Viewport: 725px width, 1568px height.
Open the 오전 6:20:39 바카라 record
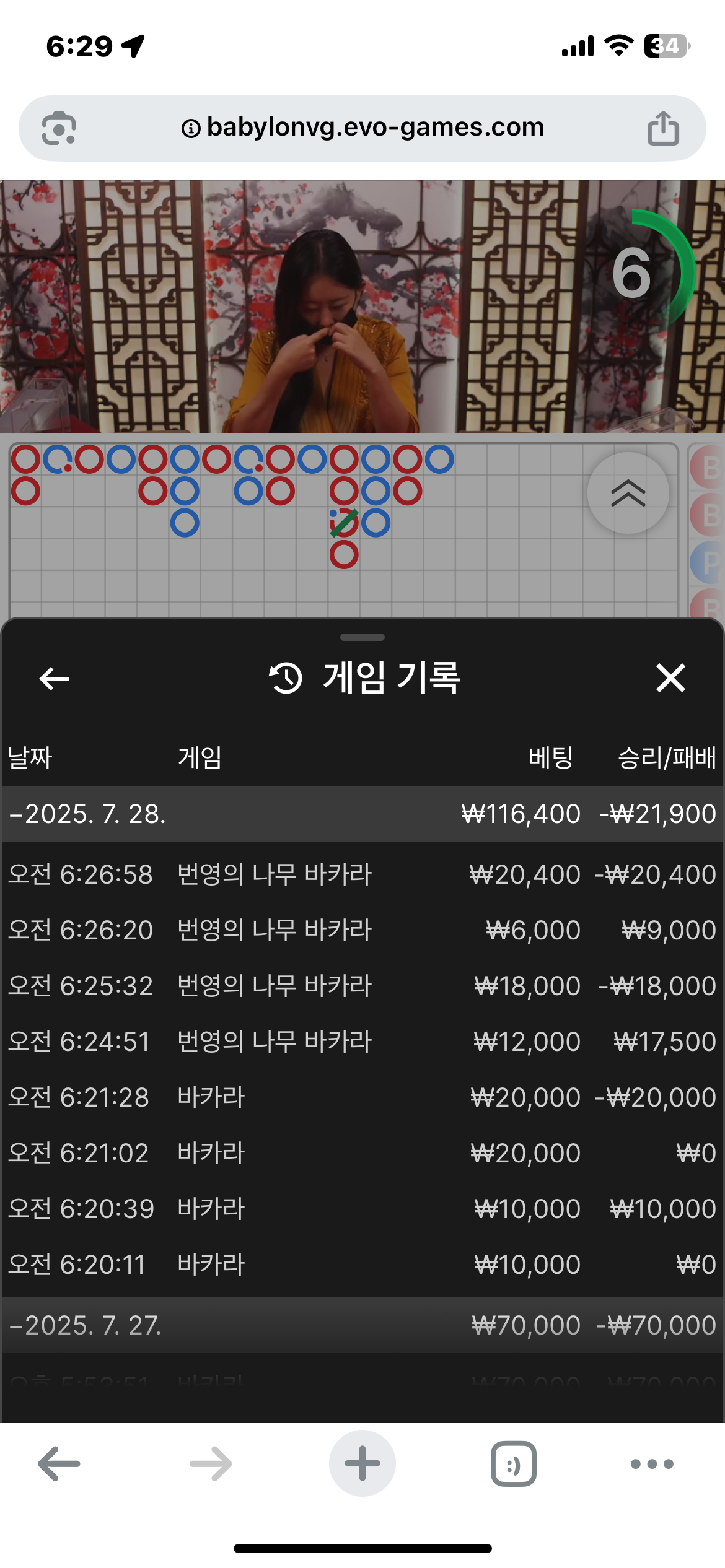[362, 1209]
